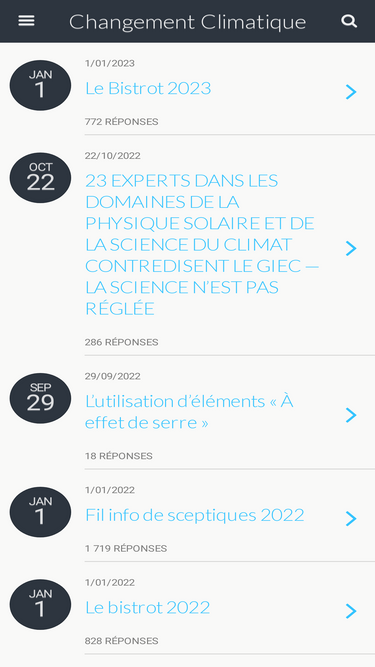Open the Le bistrot 2022 thread
The width and height of the screenshot is (375, 667).
point(148,607)
